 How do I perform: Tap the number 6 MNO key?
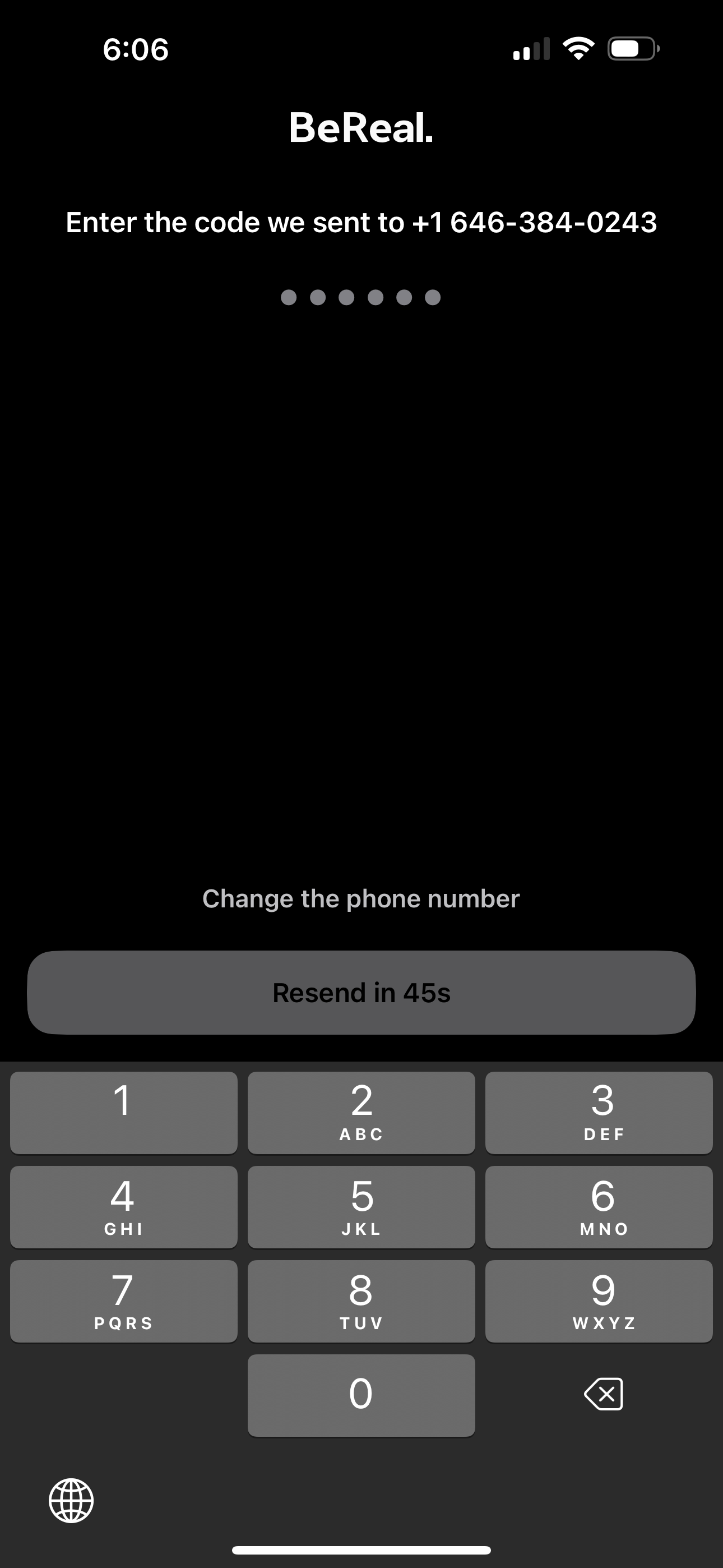(x=599, y=1207)
